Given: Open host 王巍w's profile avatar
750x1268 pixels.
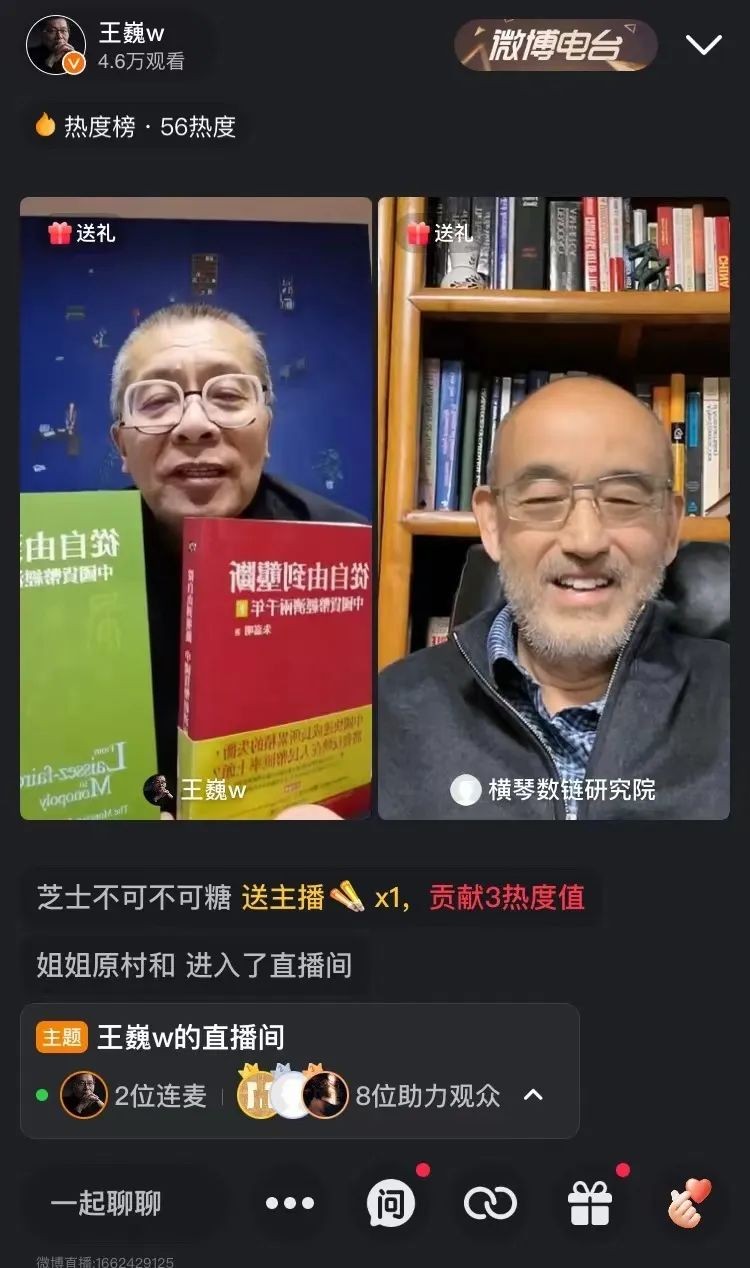Looking at the screenshot, I should (x=56, y=45).
